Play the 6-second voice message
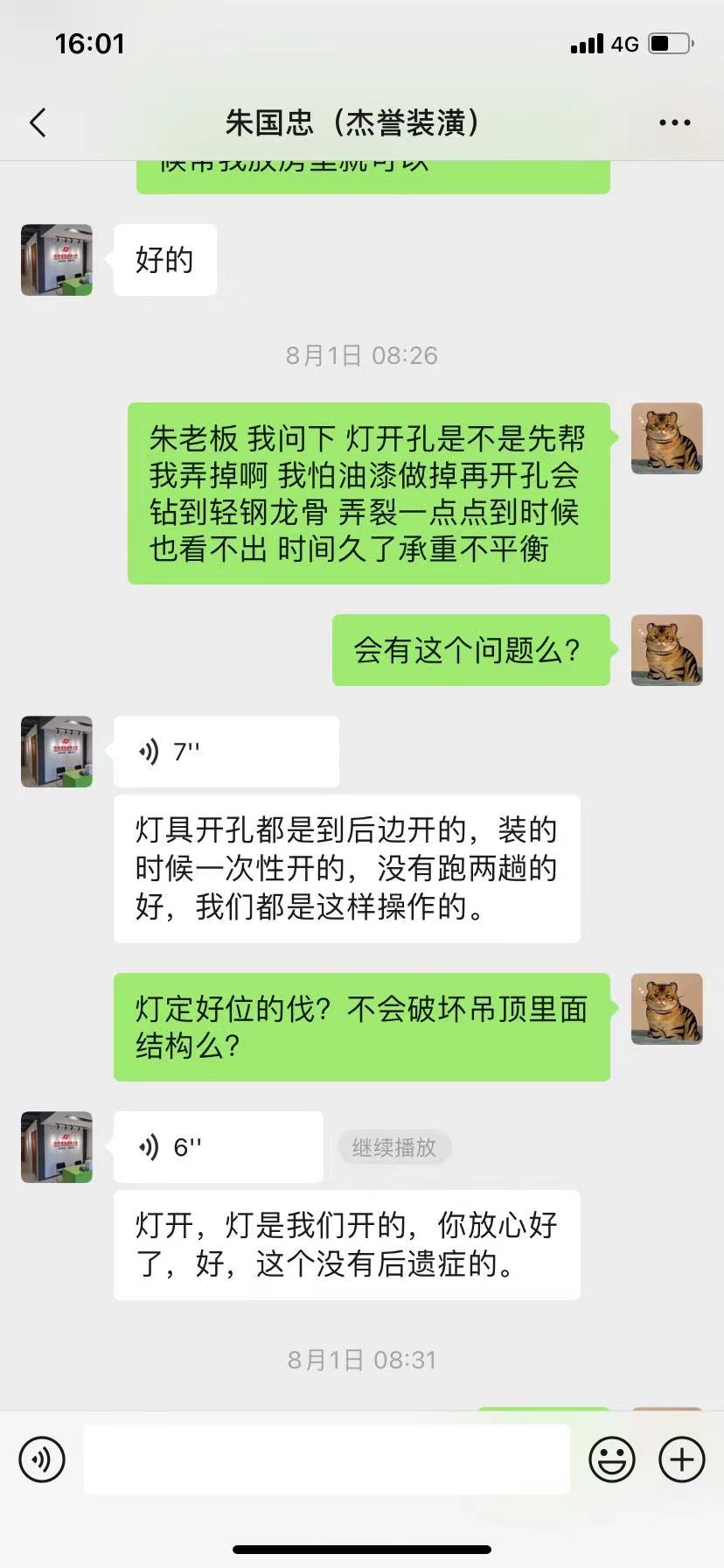Screen dimensions: 724x1568 click(x=218, y=1147)
